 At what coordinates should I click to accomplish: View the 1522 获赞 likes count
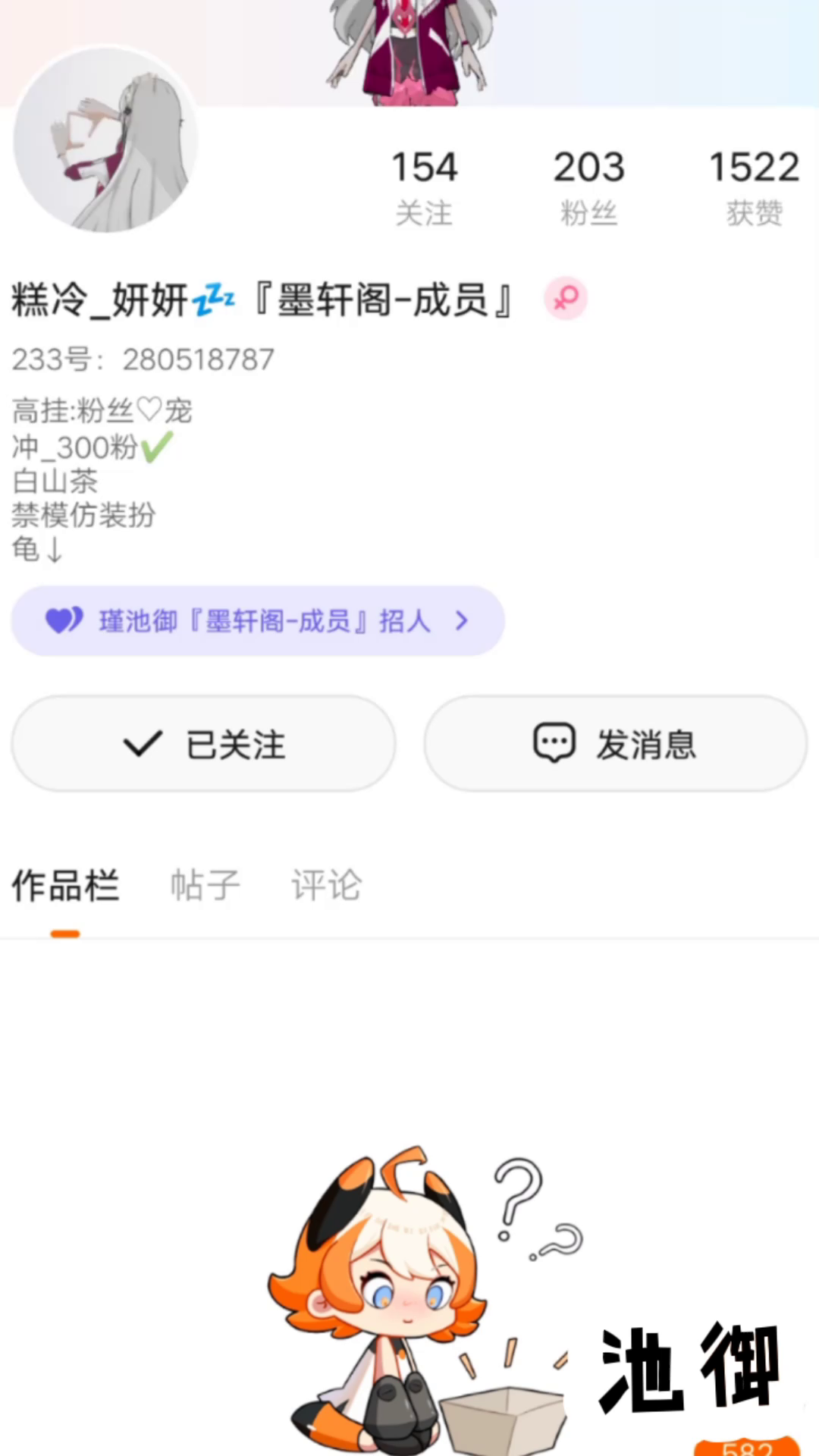[x=754, y=187]
